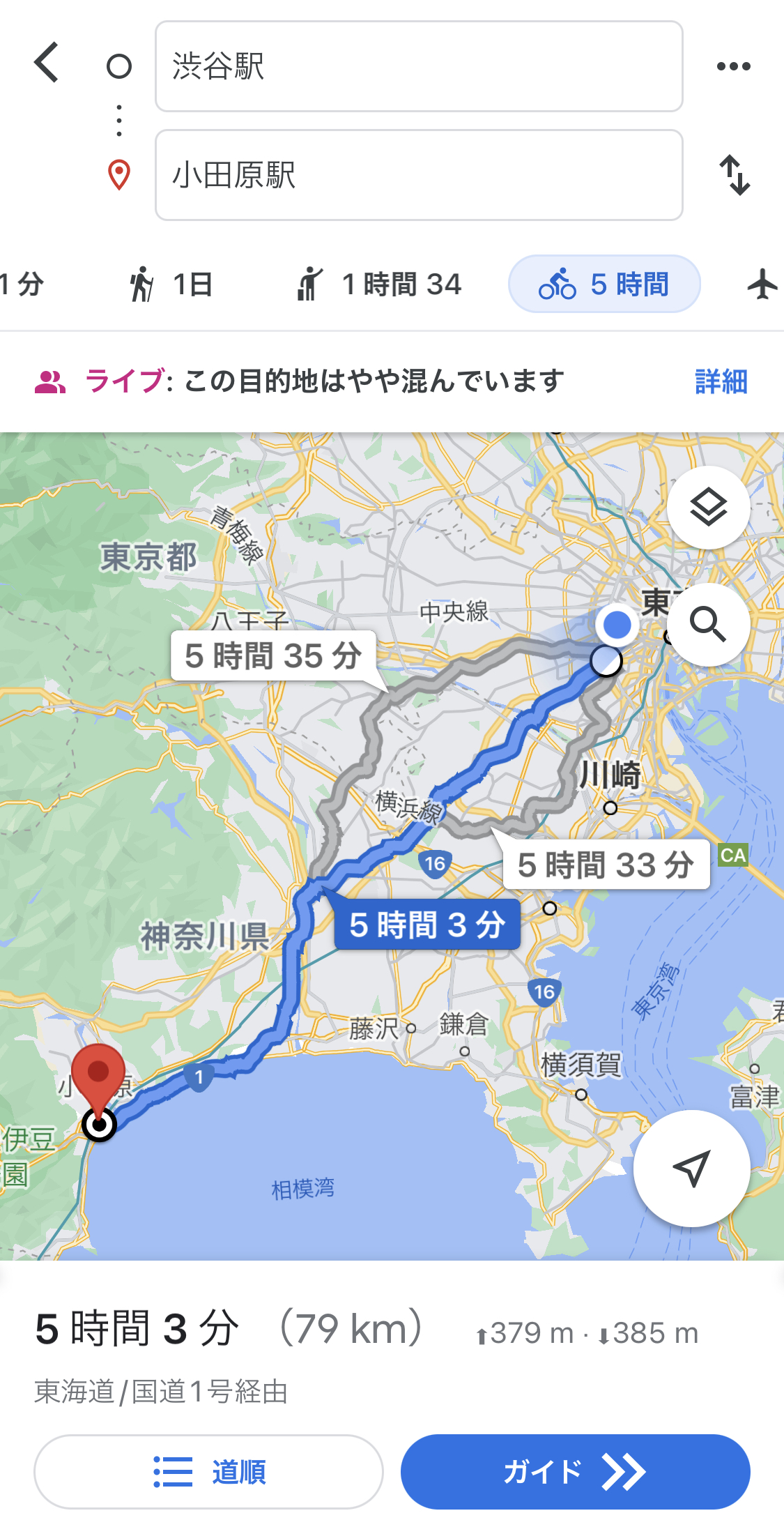The width and height of the screenshot is (784, 1520).
Task: Open the map layers button
Action: 709,508
